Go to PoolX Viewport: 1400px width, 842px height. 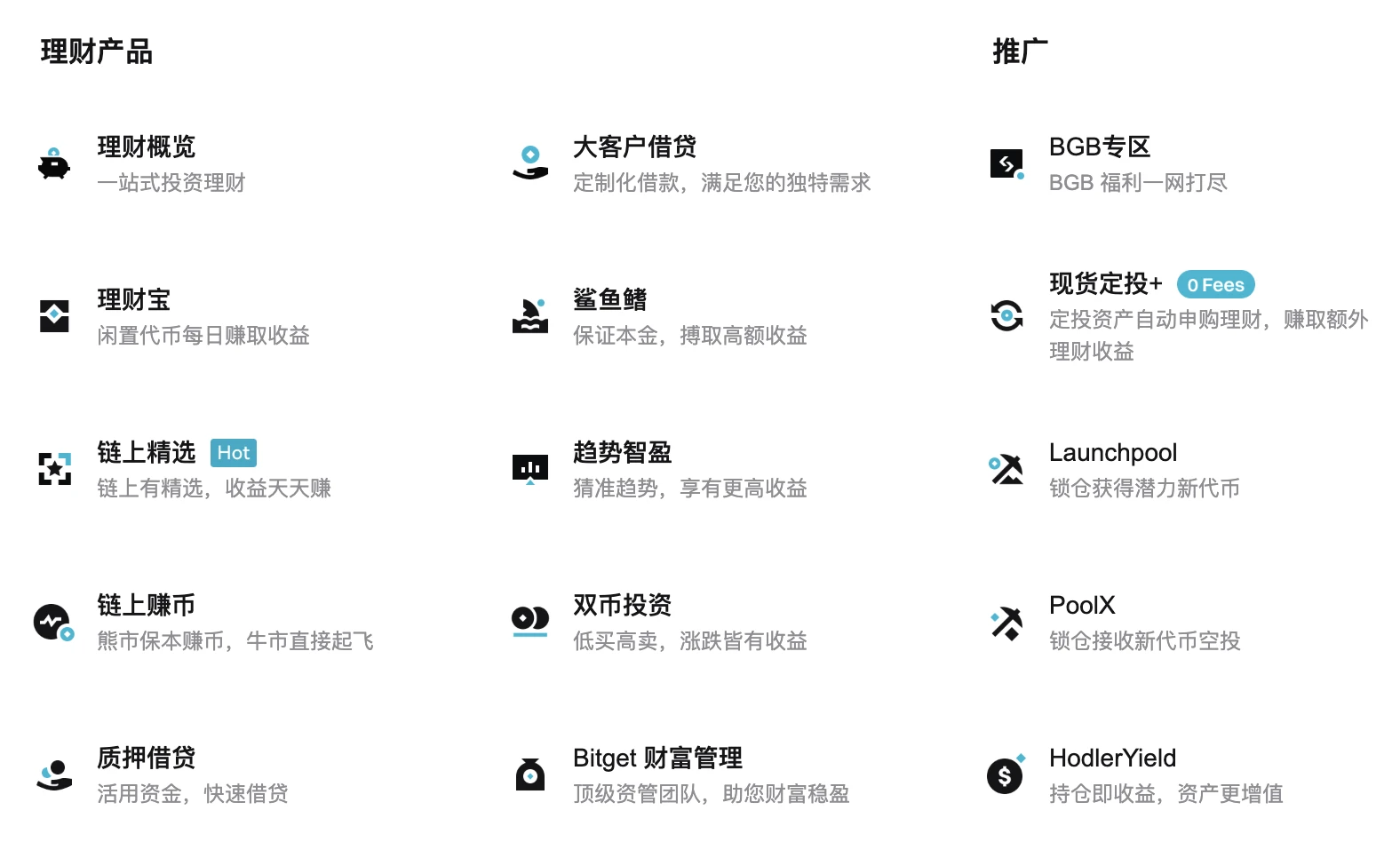point(1082,606)
